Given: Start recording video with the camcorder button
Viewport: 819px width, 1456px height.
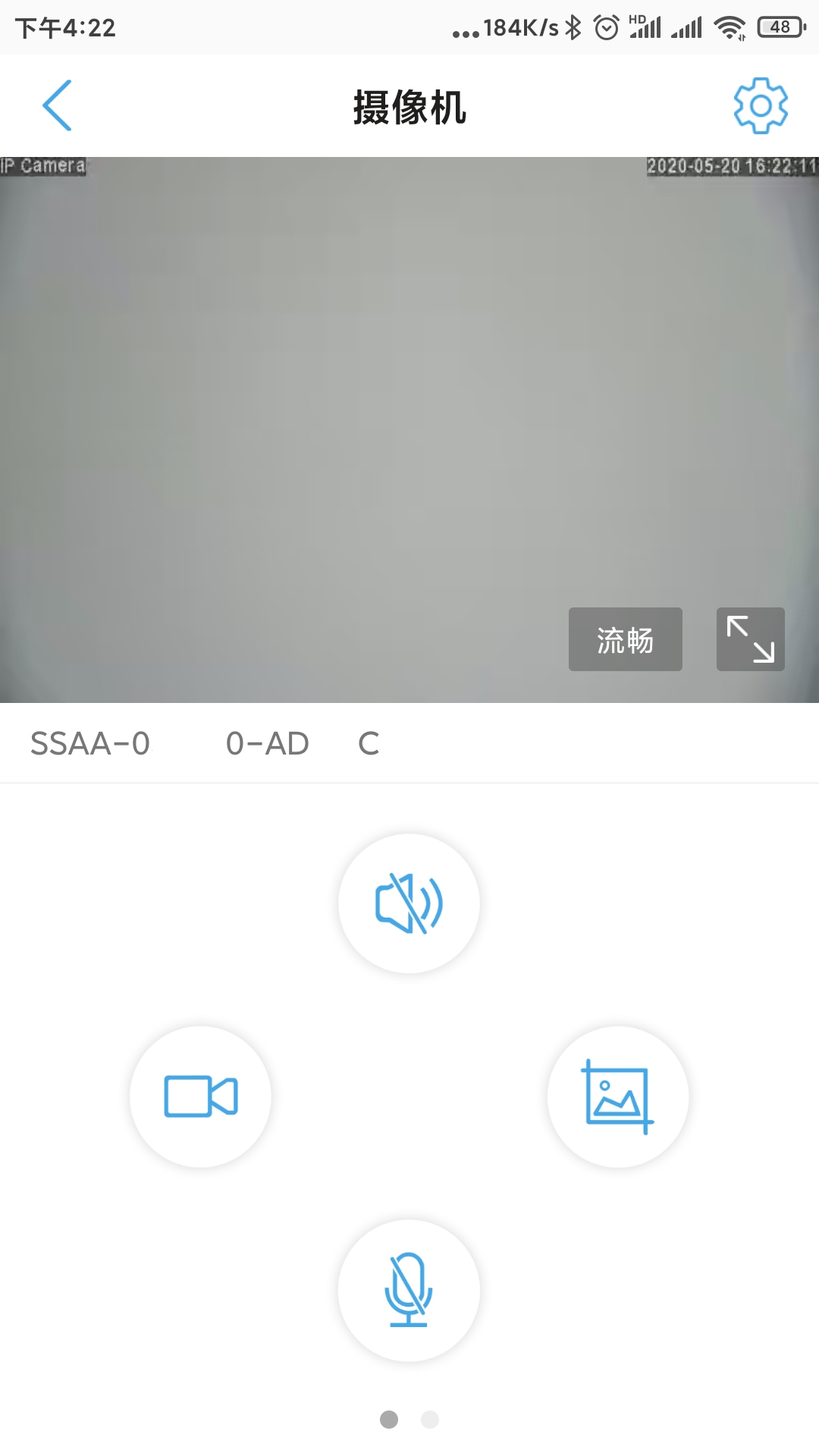Looking at the screenshot, I should coord(200,1097).
